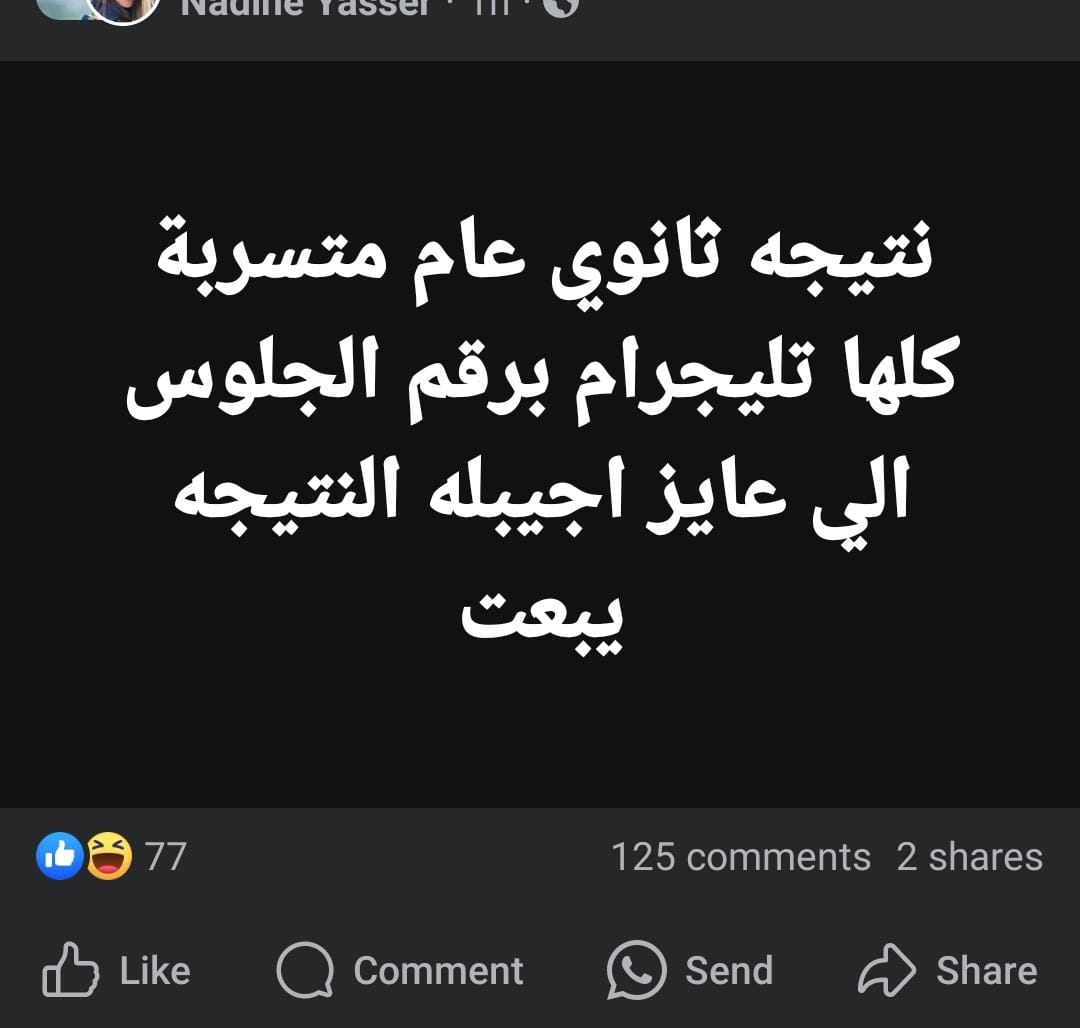Like Nadine Yasser's post

(116, 970)
